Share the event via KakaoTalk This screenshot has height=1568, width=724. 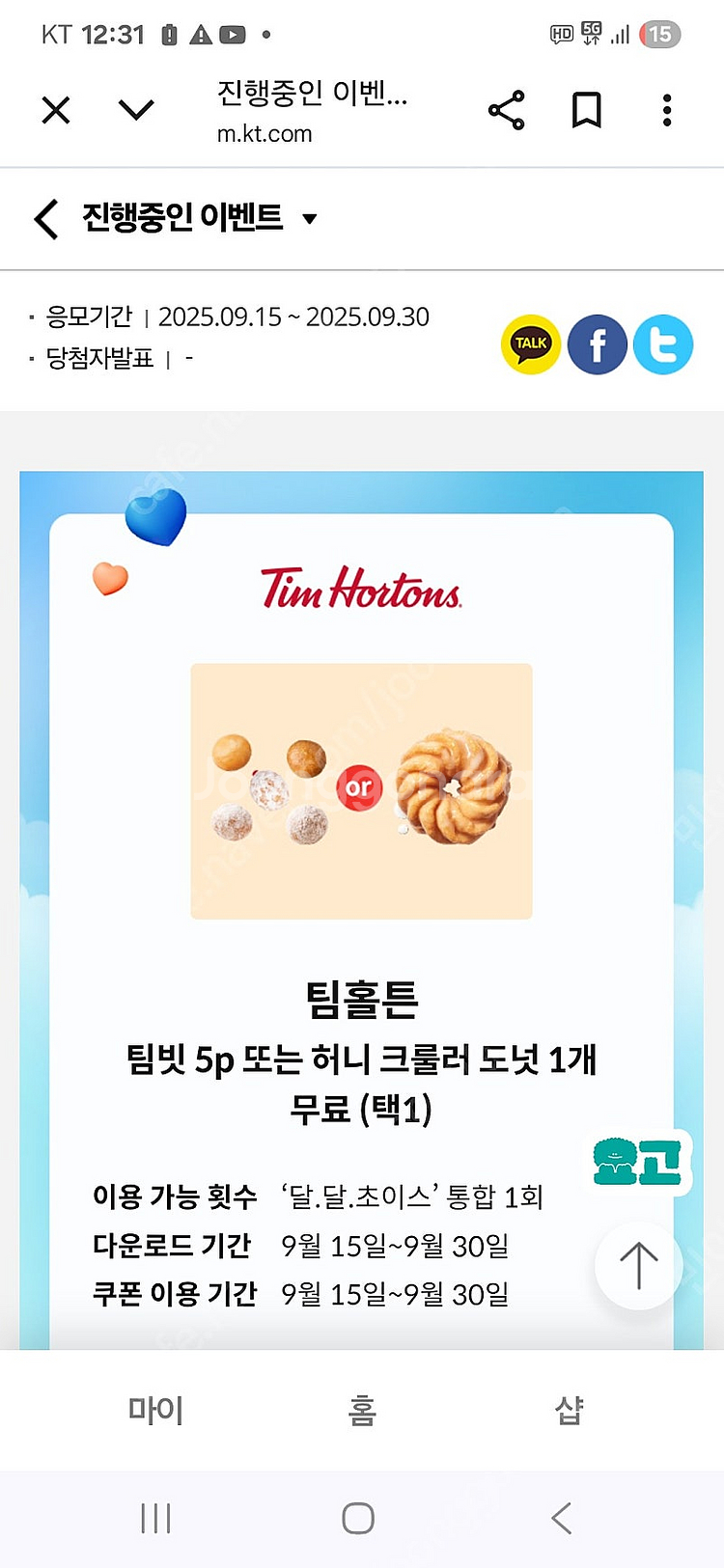(531, 344)
